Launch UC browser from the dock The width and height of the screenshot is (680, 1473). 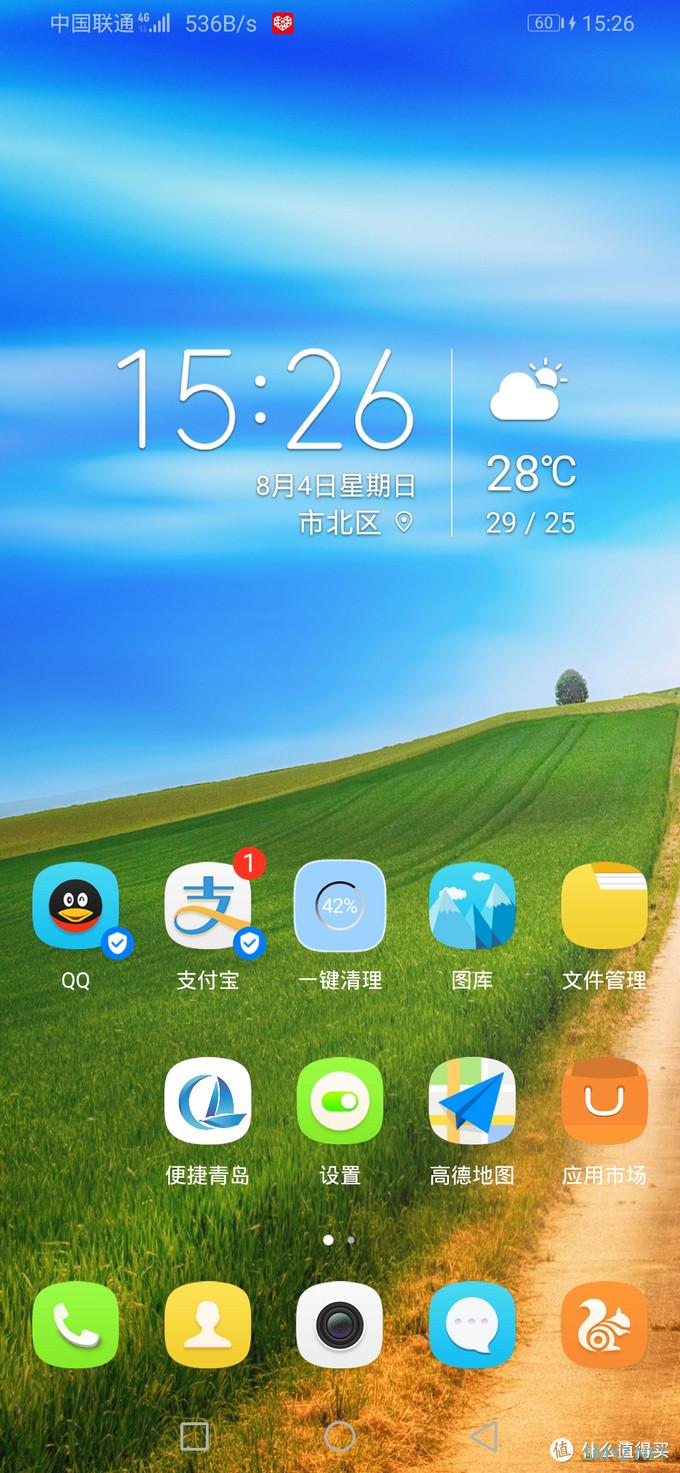tap(604, 1324)
